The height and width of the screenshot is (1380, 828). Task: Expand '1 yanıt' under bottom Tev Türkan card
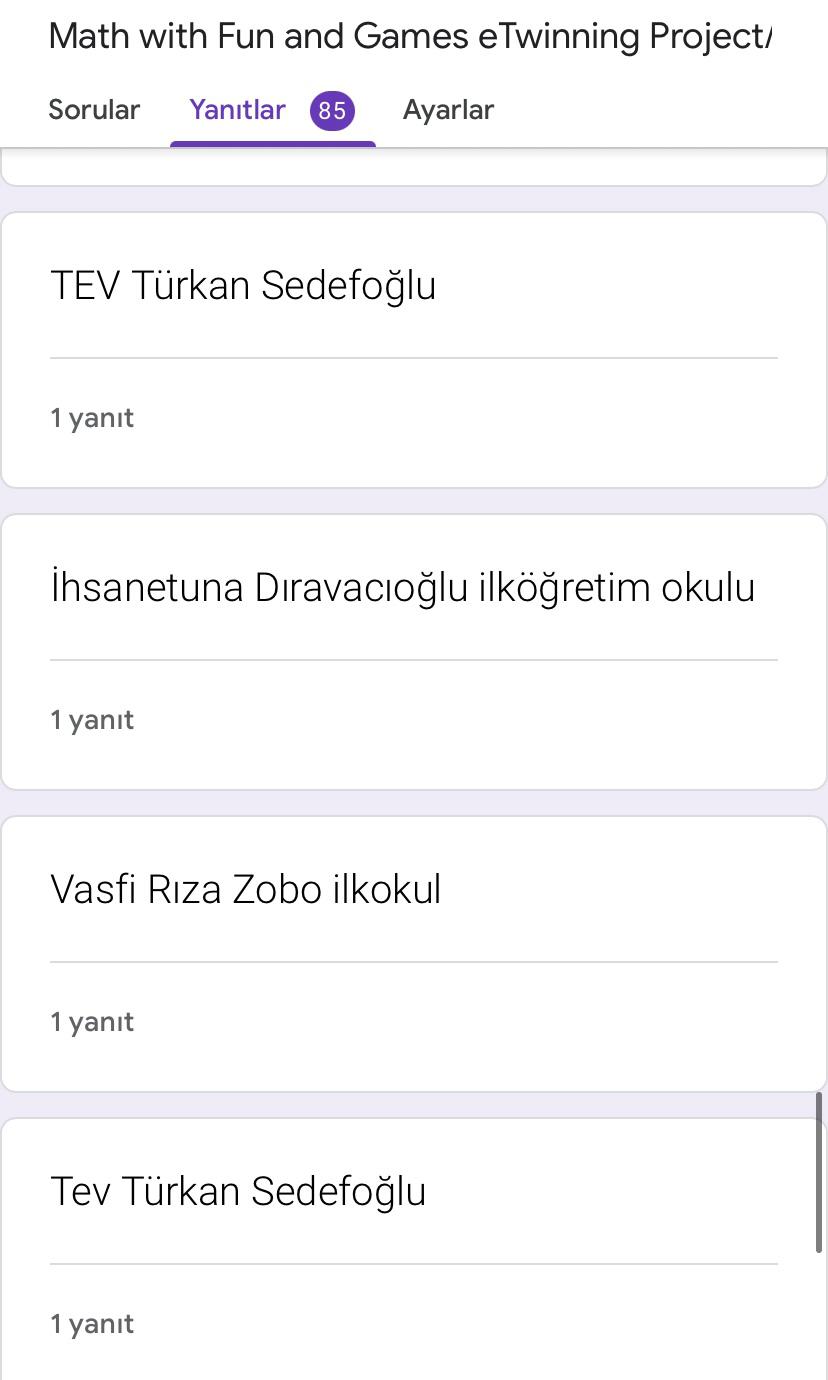tap(91, 1323)
